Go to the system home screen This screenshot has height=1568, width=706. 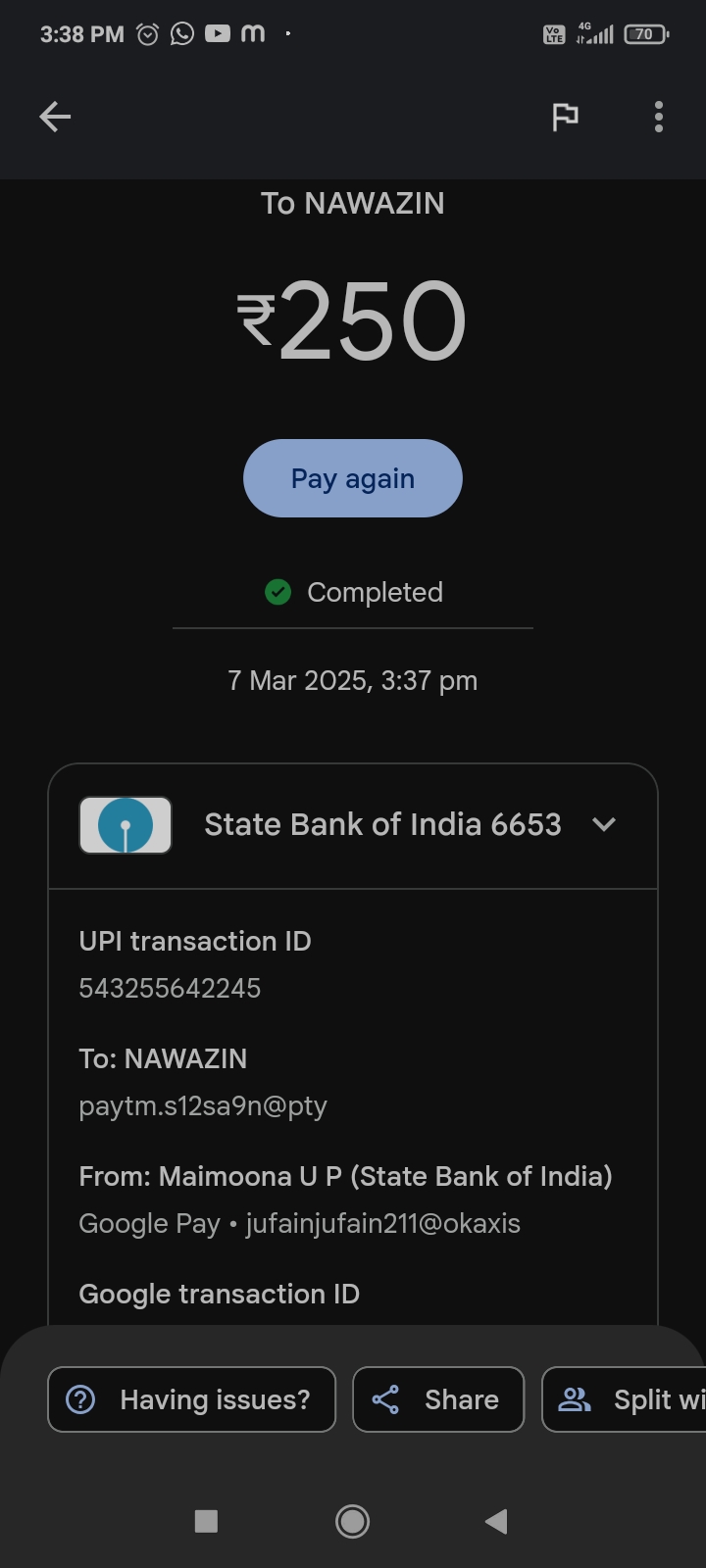pos(353,1521)
